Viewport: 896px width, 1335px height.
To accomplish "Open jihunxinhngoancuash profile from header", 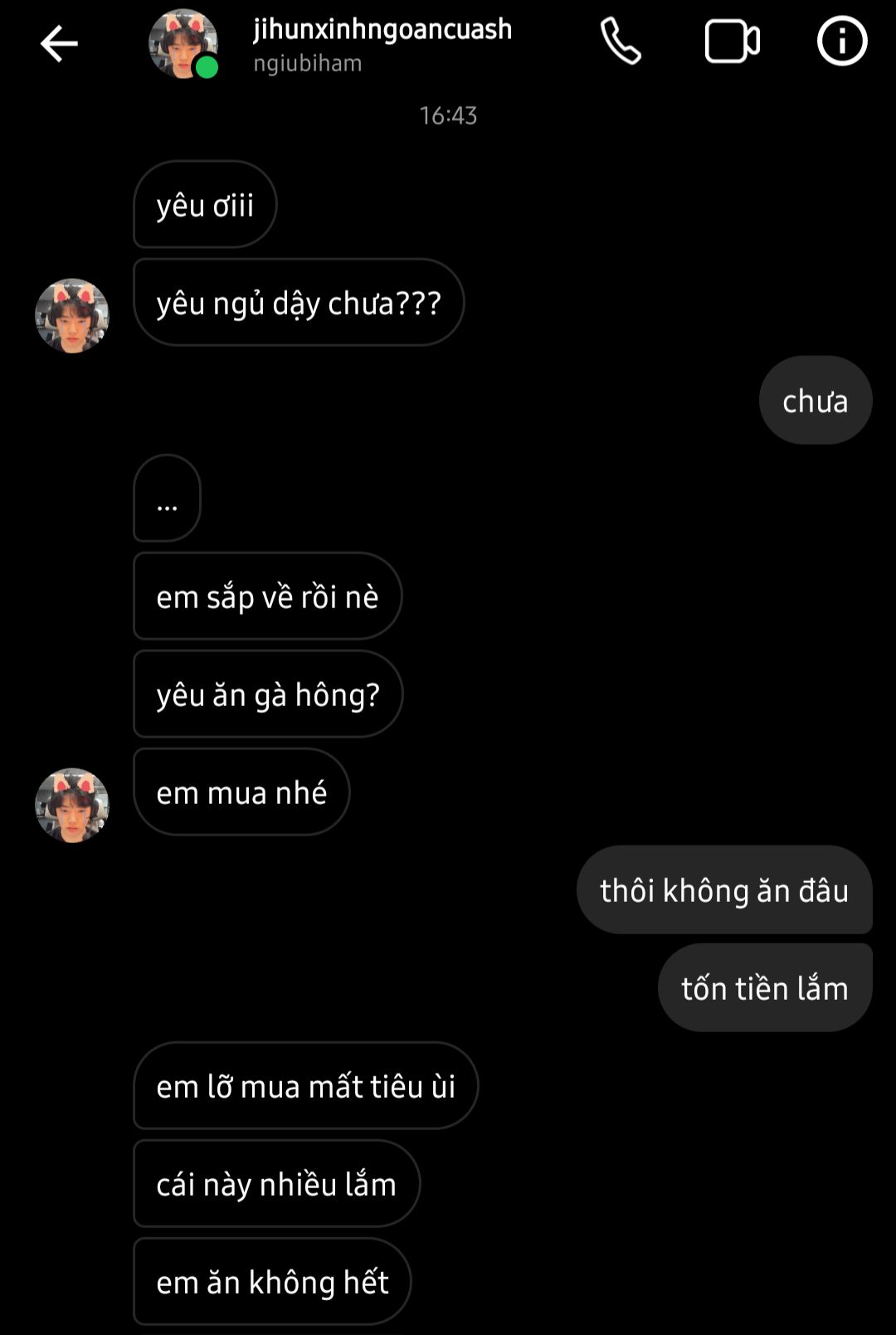I will pos(382,43).
